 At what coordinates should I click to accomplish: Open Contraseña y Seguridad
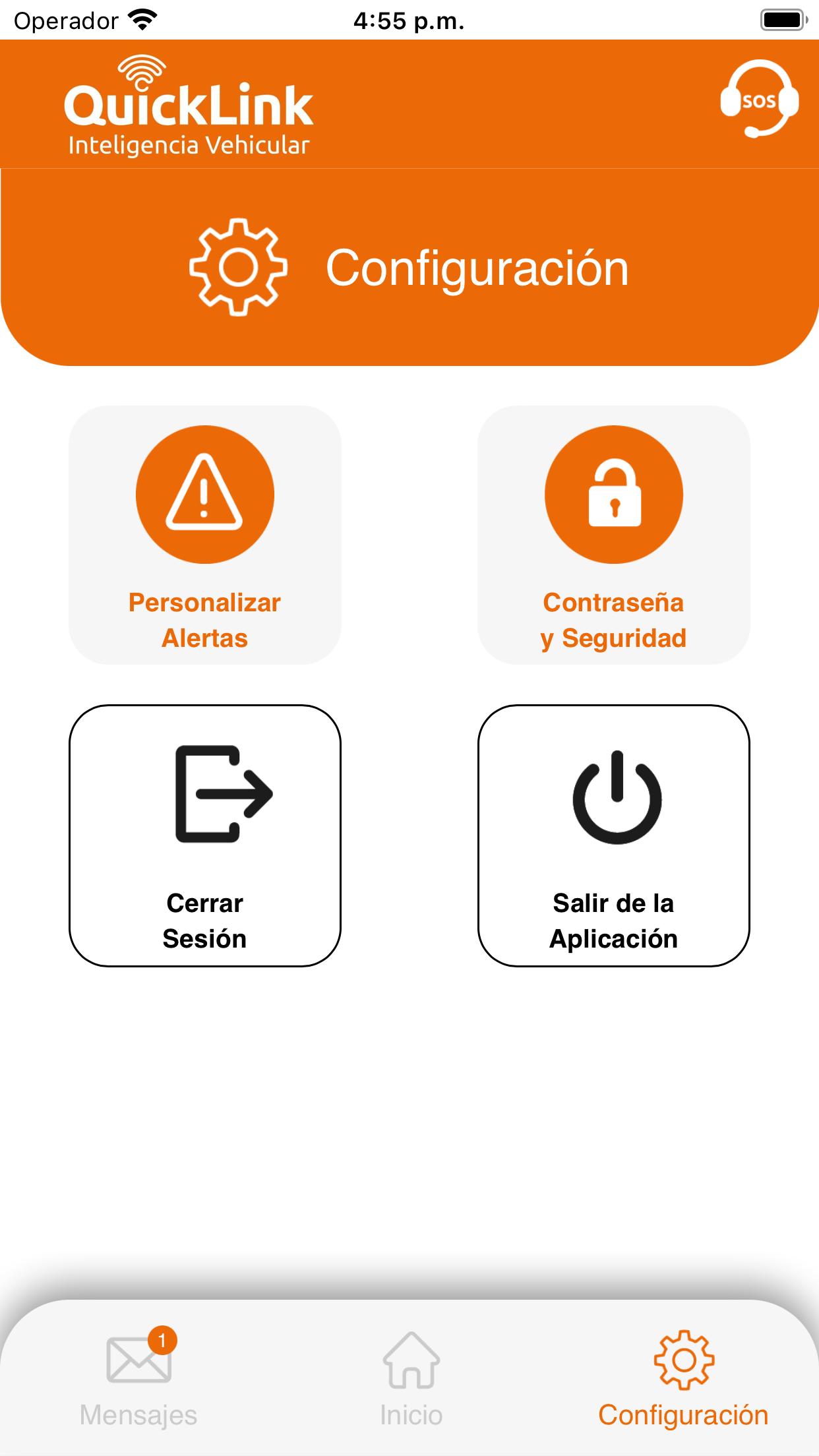(x=614, y=535)
